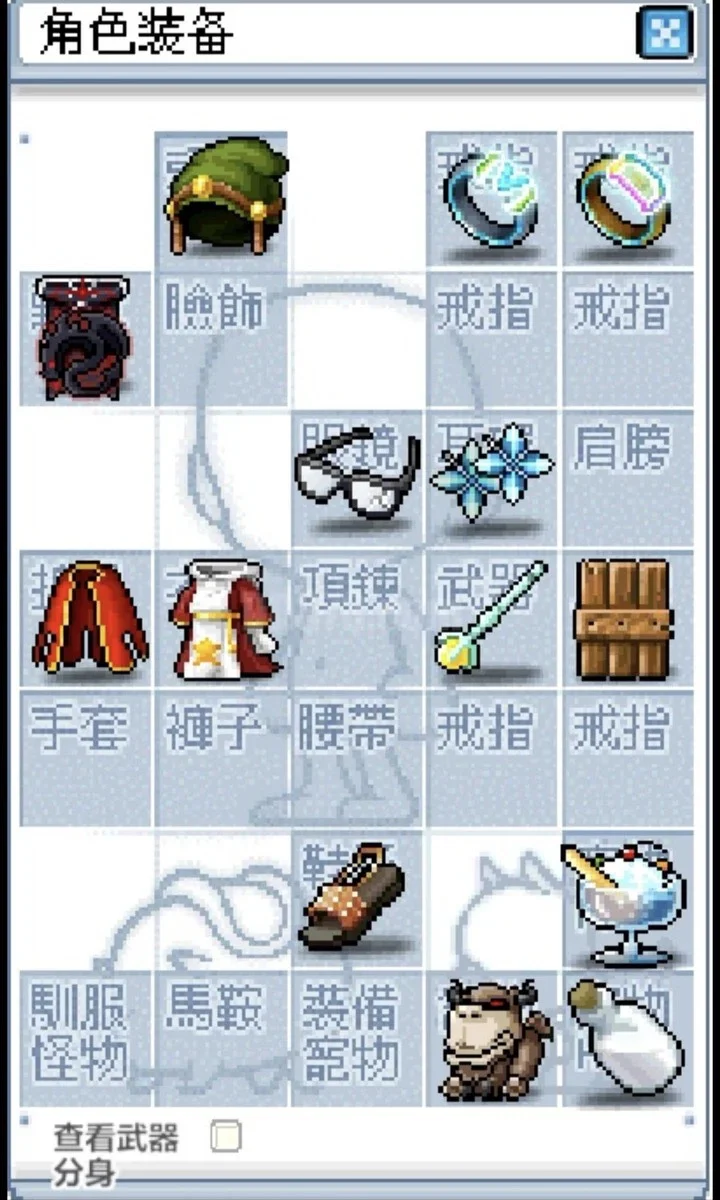The image size is (720, 1200).
Task: Open the empty 項鍊 slot
Action: [357, 617]
